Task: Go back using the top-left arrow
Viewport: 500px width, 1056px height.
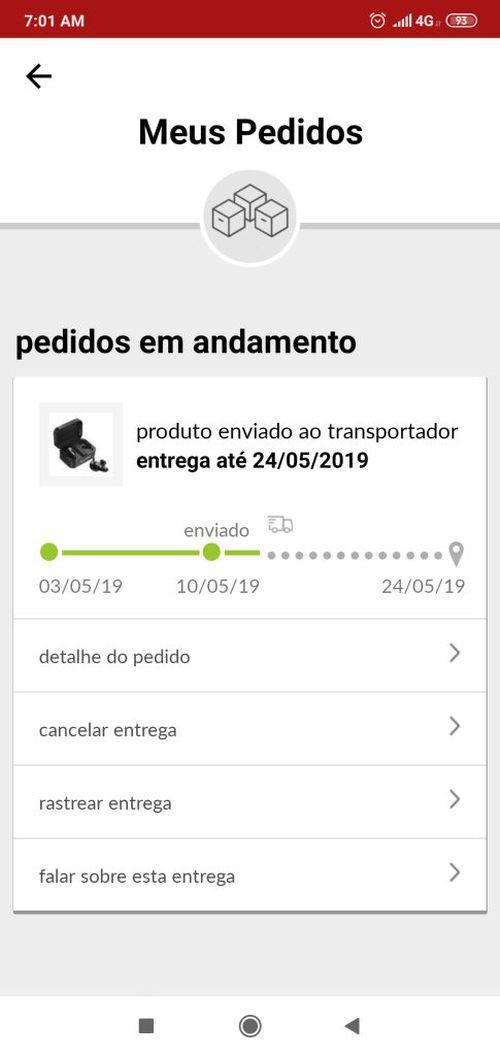Action: pyautogui.click(x=38, y=77)
